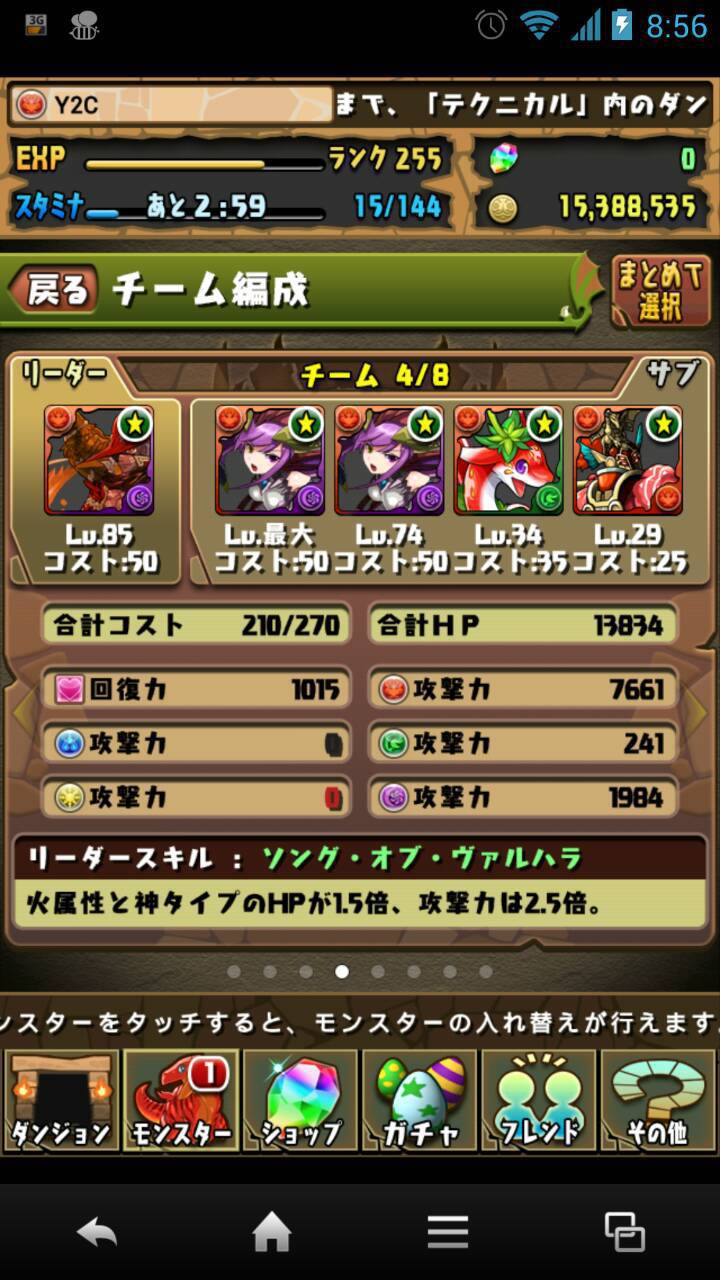Viewport: 720px width, 1280px height.
Task: Go to the ダンジョン tab
Action: [x=60, y=1100]
